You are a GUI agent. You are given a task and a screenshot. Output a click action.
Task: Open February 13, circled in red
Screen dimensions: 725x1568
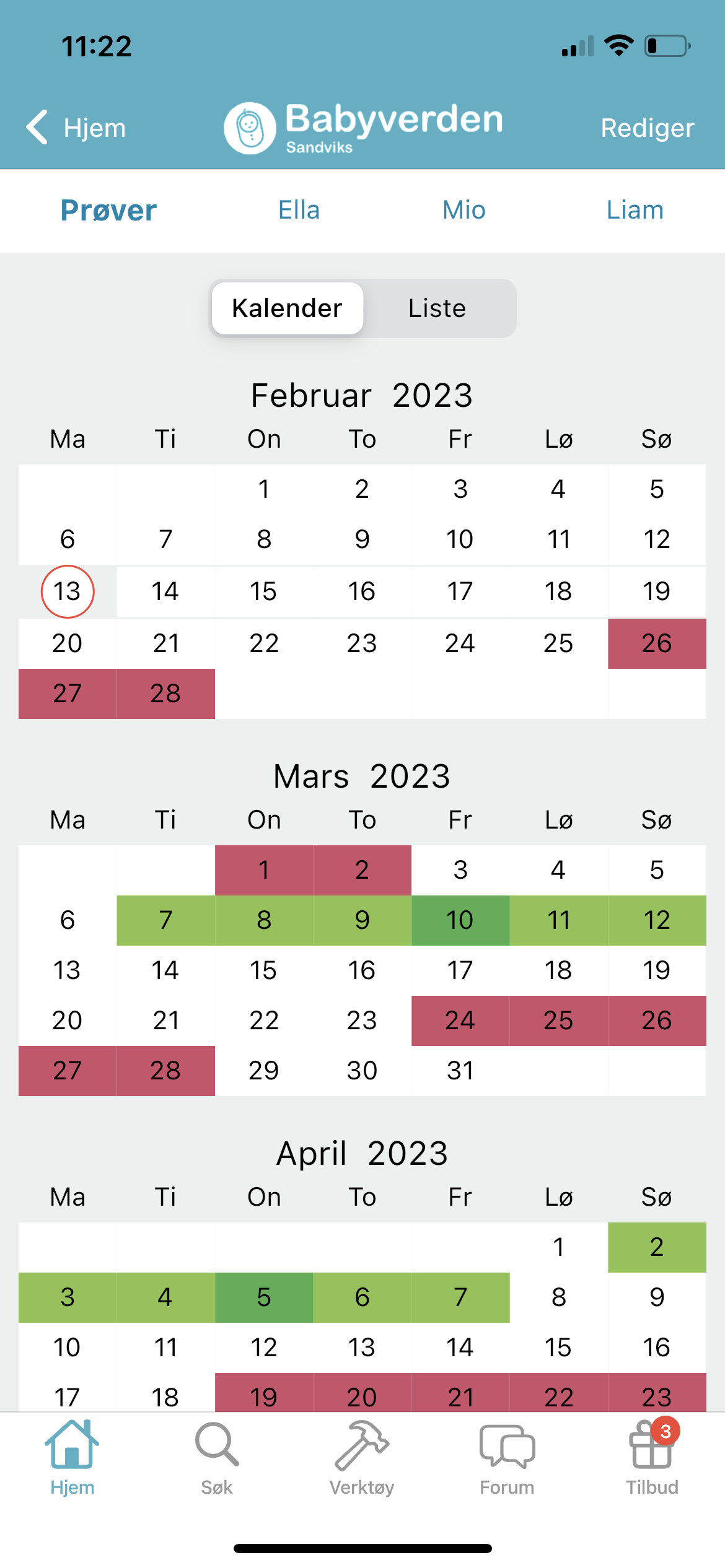[x=68, y=591]
